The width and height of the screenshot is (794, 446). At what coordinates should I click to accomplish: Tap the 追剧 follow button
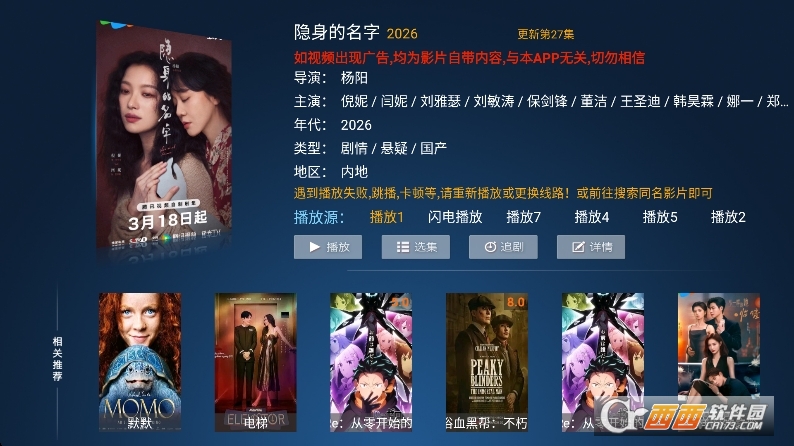pyautogui.click(x=503, y=247)
